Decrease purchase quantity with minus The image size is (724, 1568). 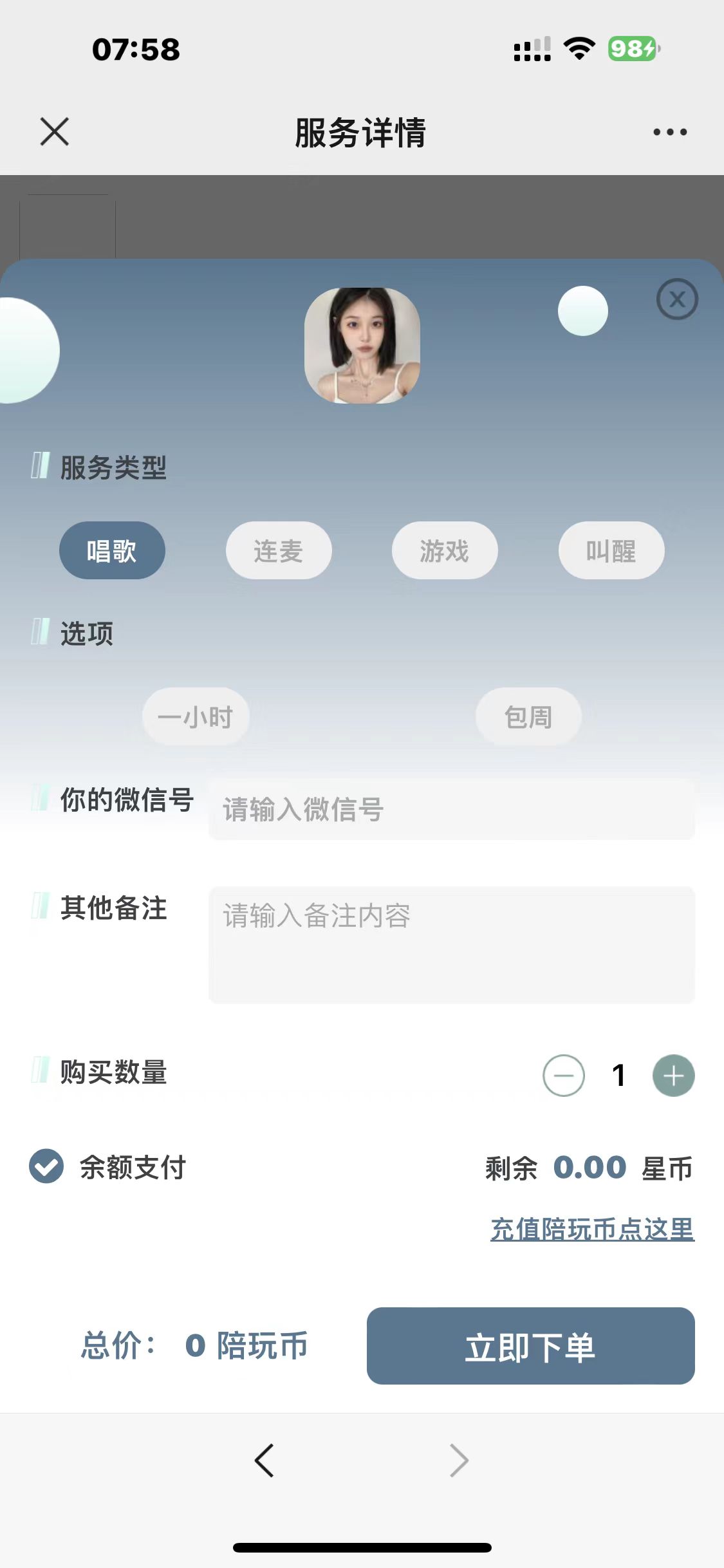pos(564,1076)
